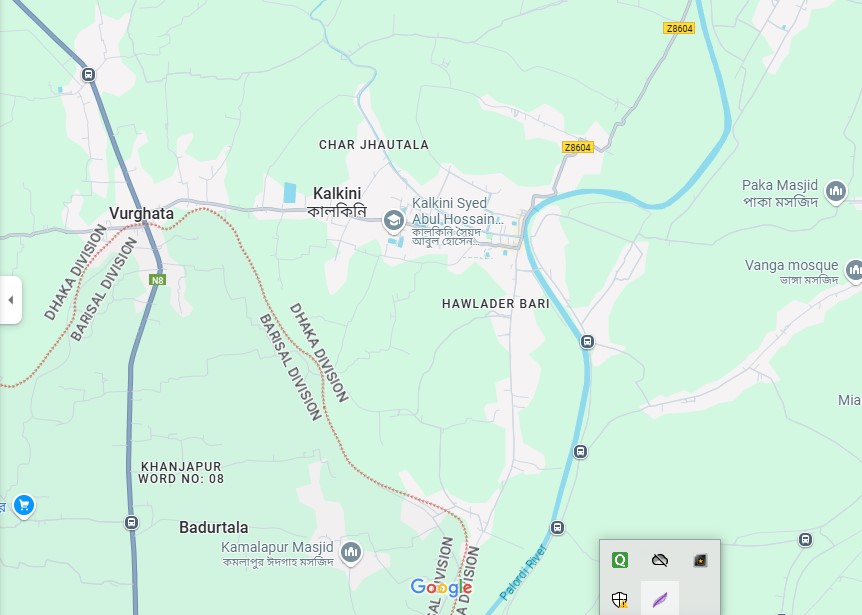This screenshot has width=862, height=615.
Task: Tap the bus stop marker north of Vurghata
Action: (88, 75)
